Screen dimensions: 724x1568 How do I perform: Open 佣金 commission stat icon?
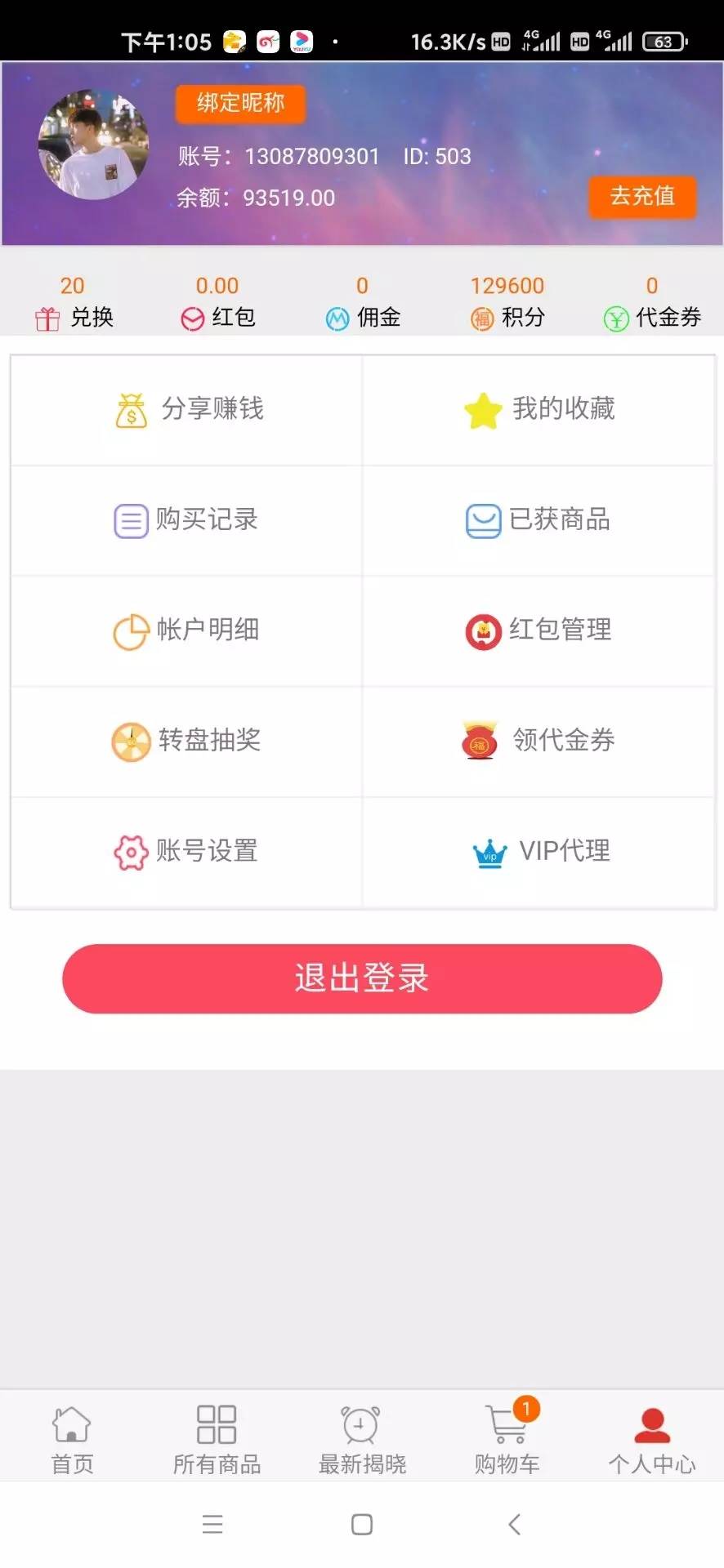[x=336, y=318]
